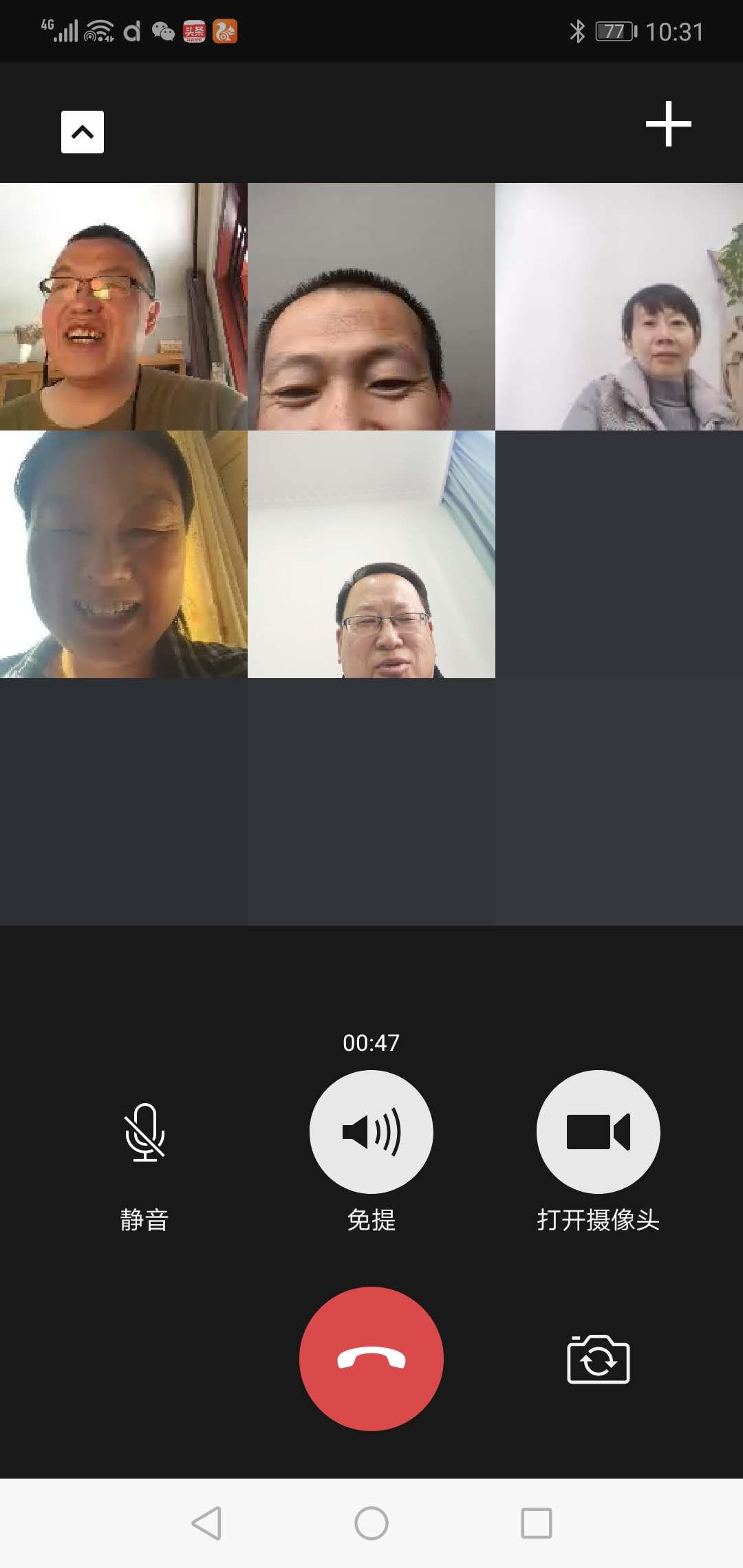Minimize the group video call window
743x1568 pixels.
click(83, 132)
